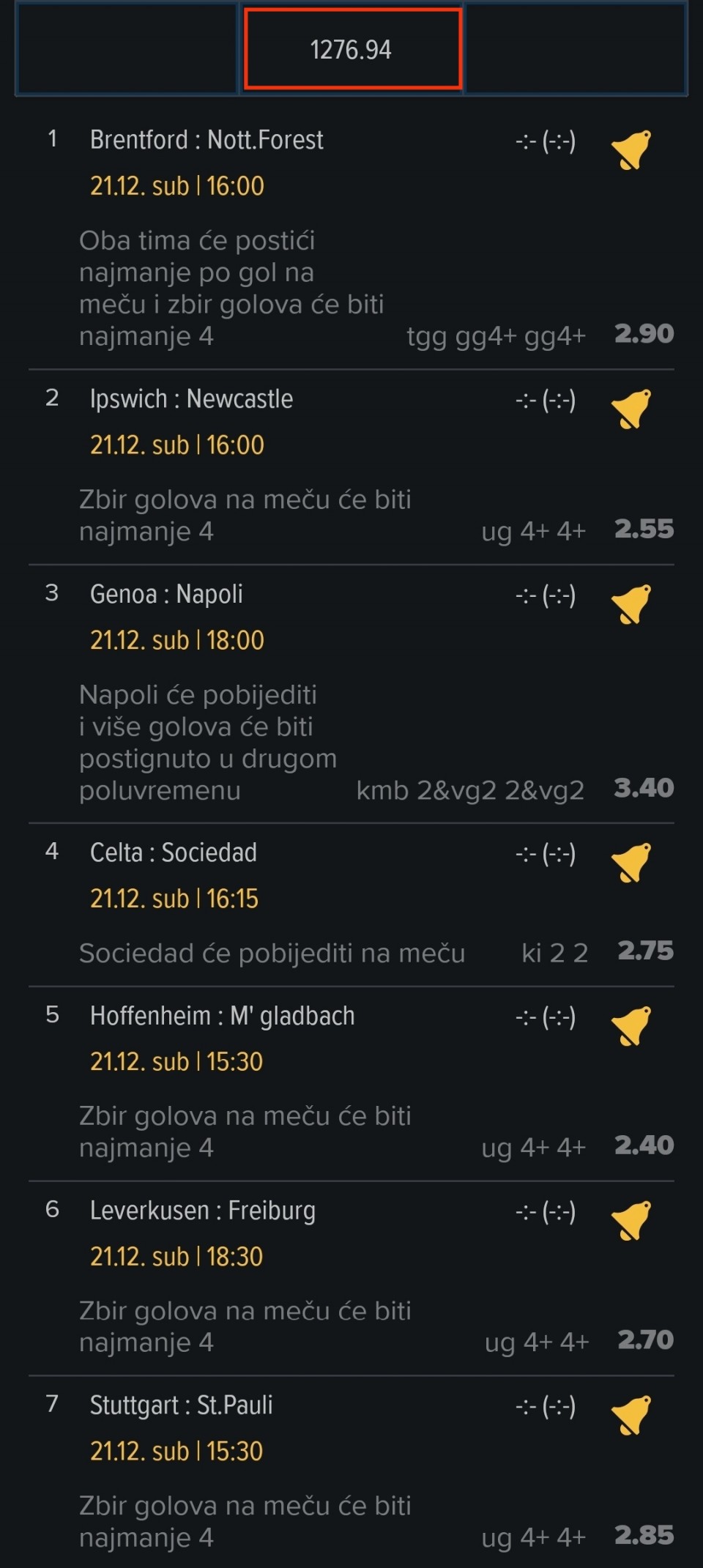The width and height of the screenshot is (703, 1568).
Task: Enable bell for Leverkusen : Freiburg match
Action: pyautogui.click(x=631, y=1221)
